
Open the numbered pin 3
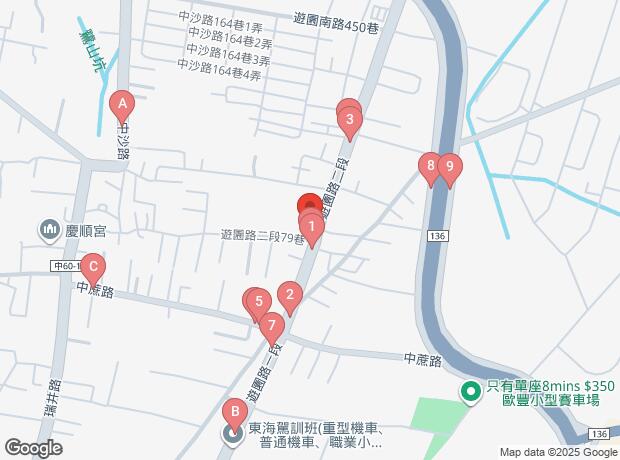pos(349,124)
